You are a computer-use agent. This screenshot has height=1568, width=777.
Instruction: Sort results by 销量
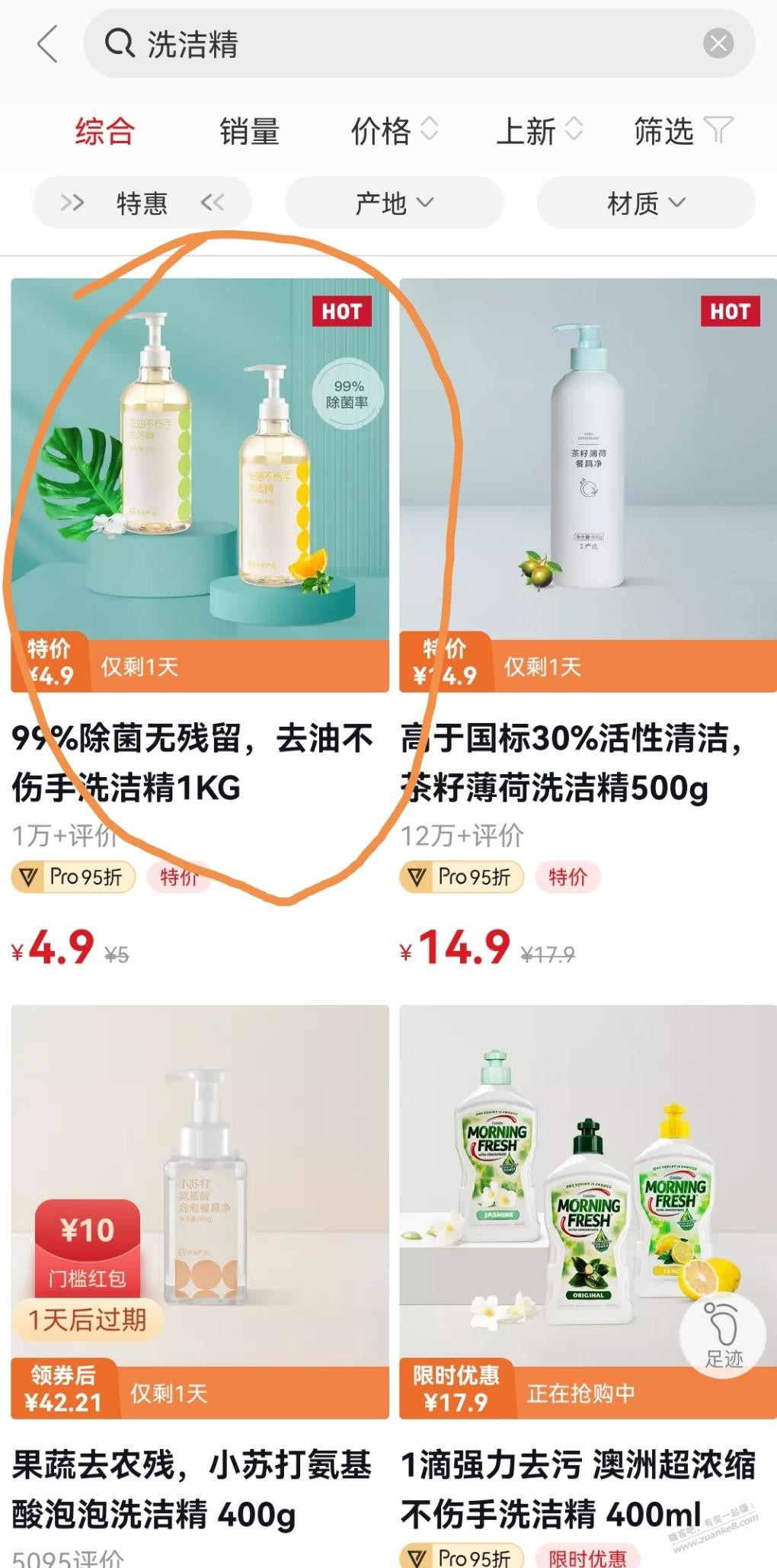[x=249, y=131]
